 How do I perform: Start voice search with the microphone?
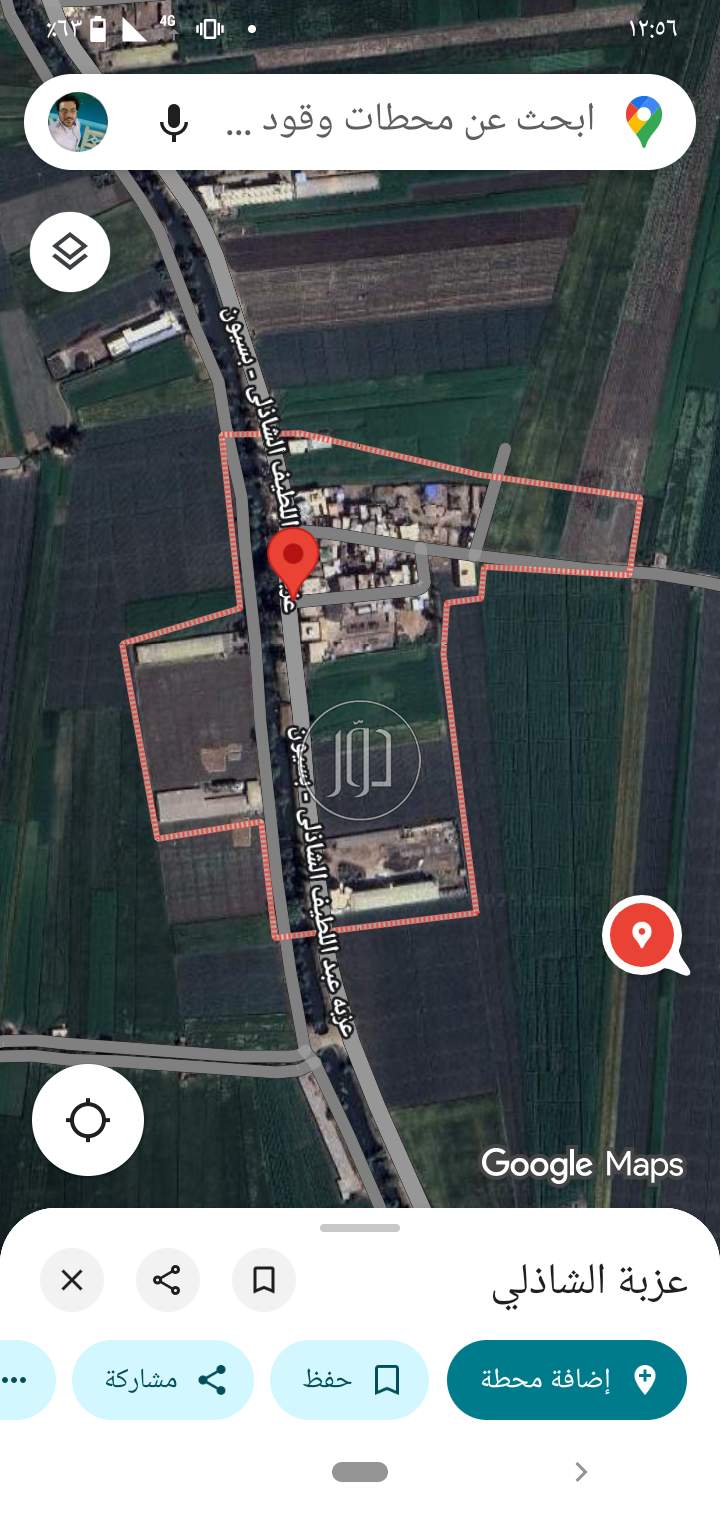[x=174, y=122]
